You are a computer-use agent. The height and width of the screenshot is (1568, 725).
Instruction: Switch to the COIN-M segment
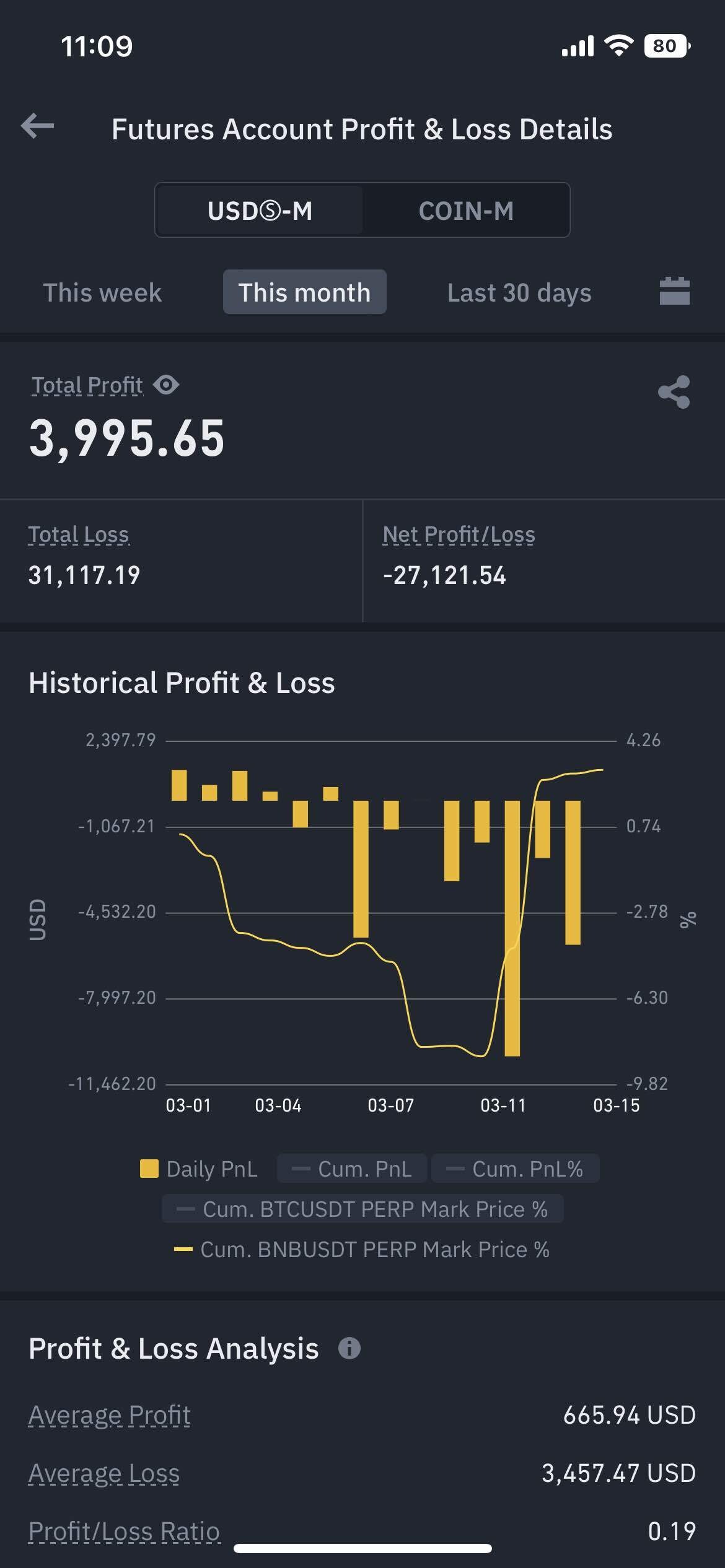(x=466, y=211)
